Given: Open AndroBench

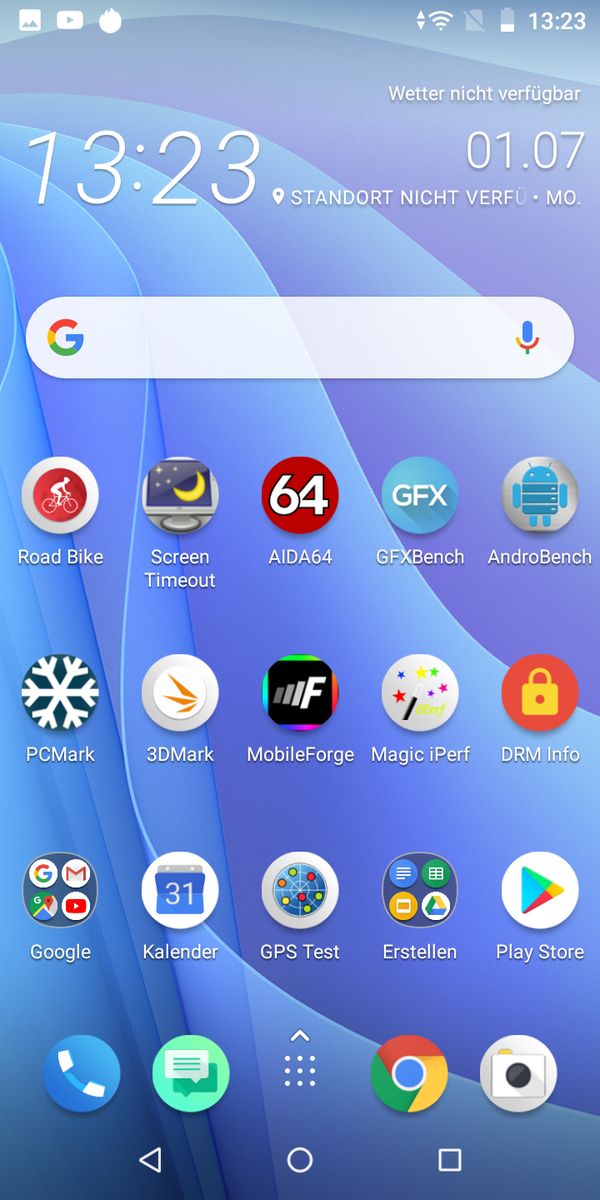Looking at the screenshot, I should tap(540, 497).
